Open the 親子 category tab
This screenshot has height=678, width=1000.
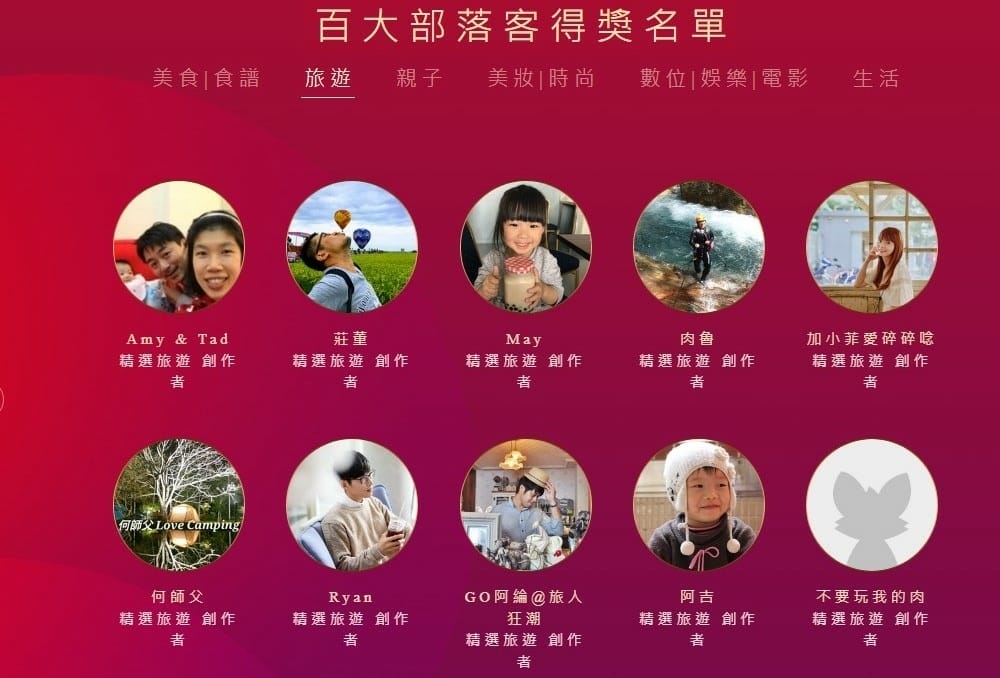pyautogui.click(x=420, y=78)
